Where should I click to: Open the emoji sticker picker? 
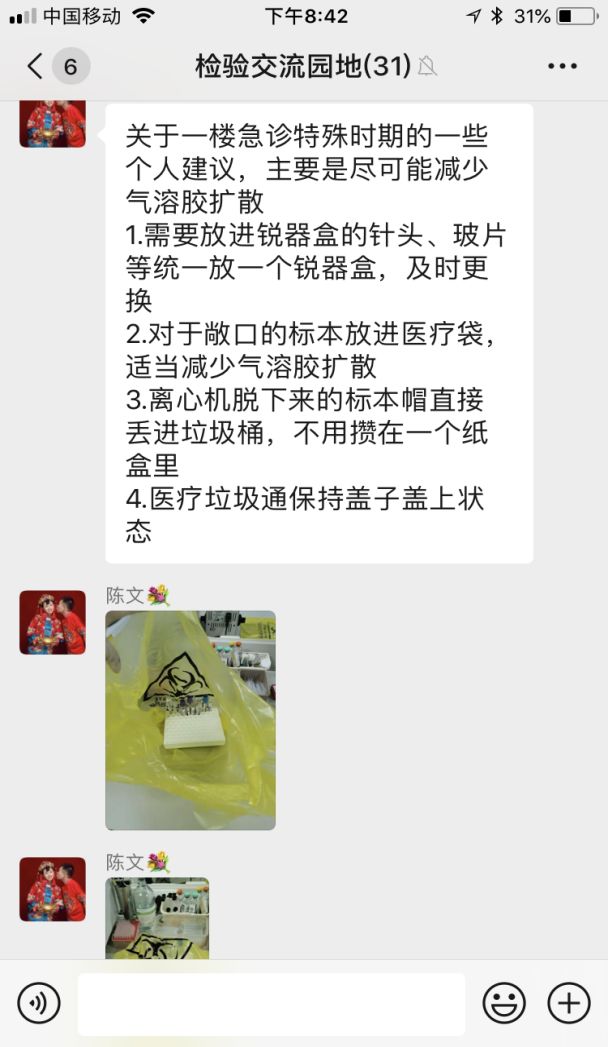tap(504, 1003)
